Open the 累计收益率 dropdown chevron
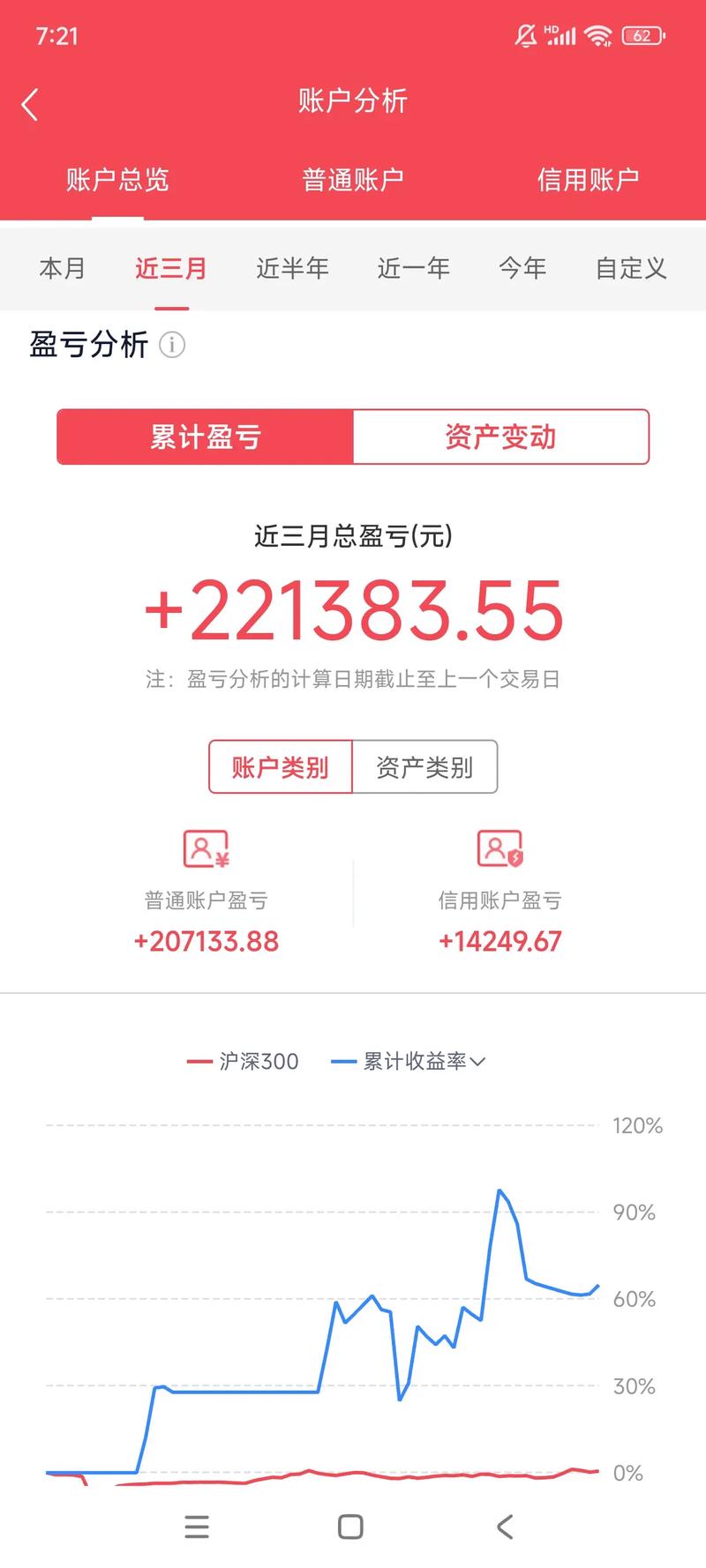Viewport: 706px width, 1568px height. (477, 1061)
